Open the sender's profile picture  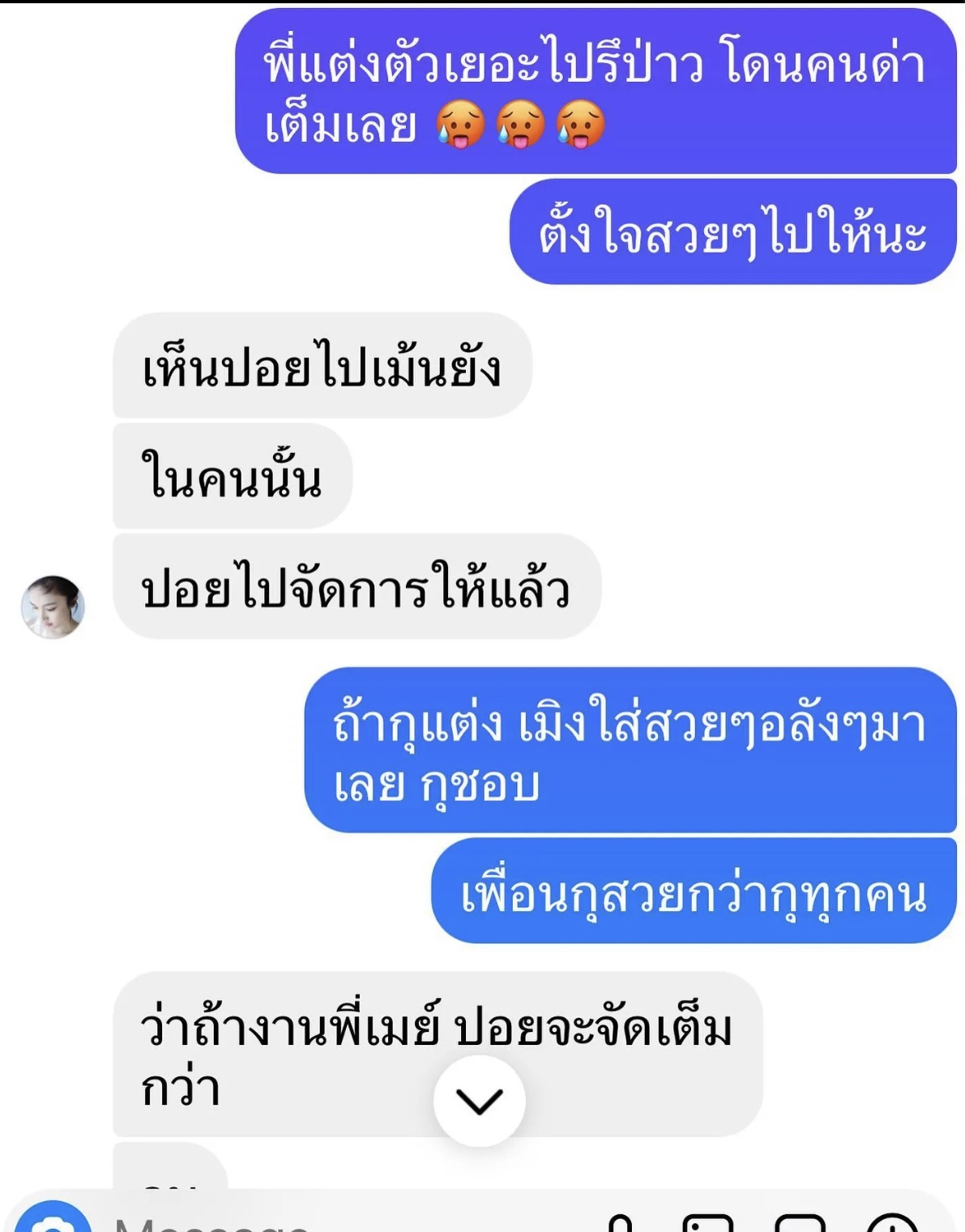[53, 607]
